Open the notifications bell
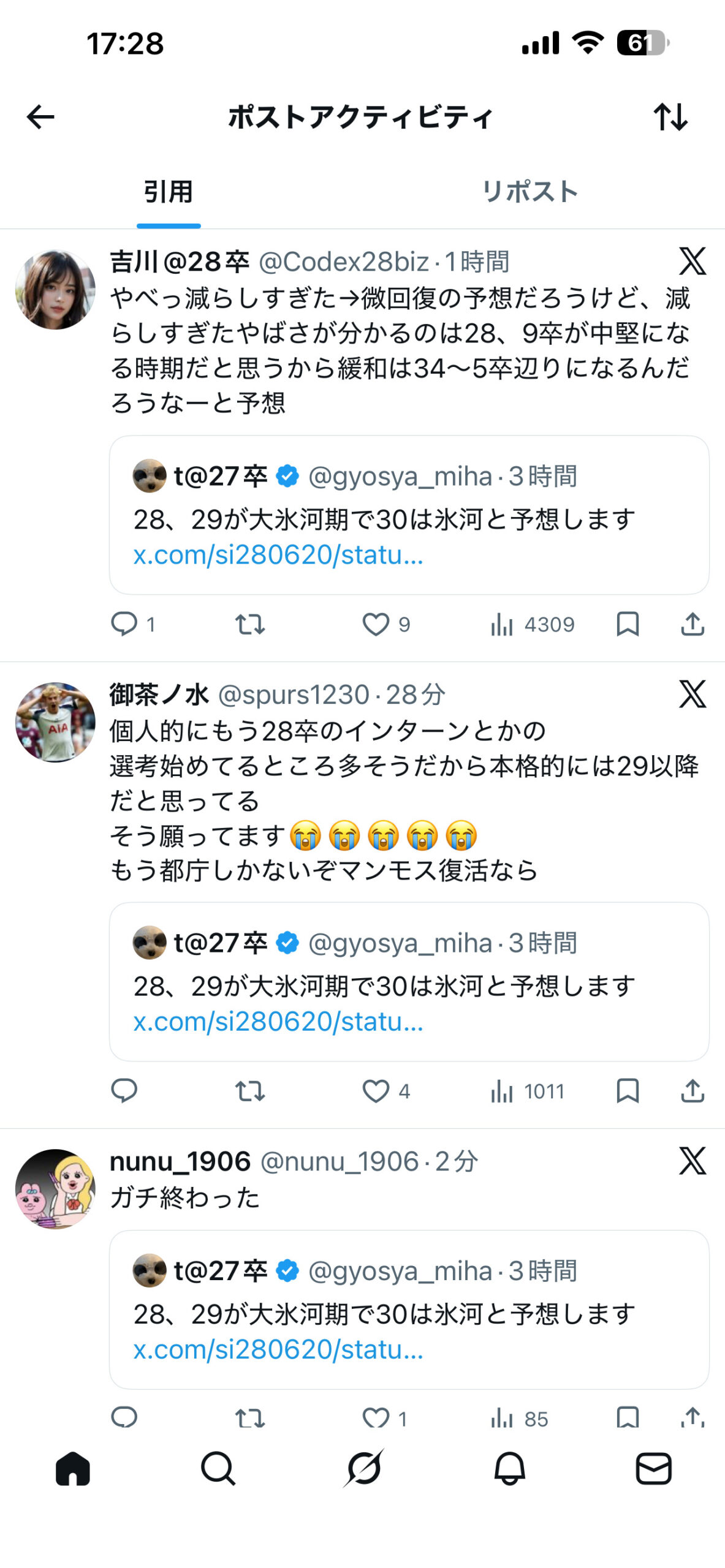This screenshot has width=725, height=1568. (509, 1469)
